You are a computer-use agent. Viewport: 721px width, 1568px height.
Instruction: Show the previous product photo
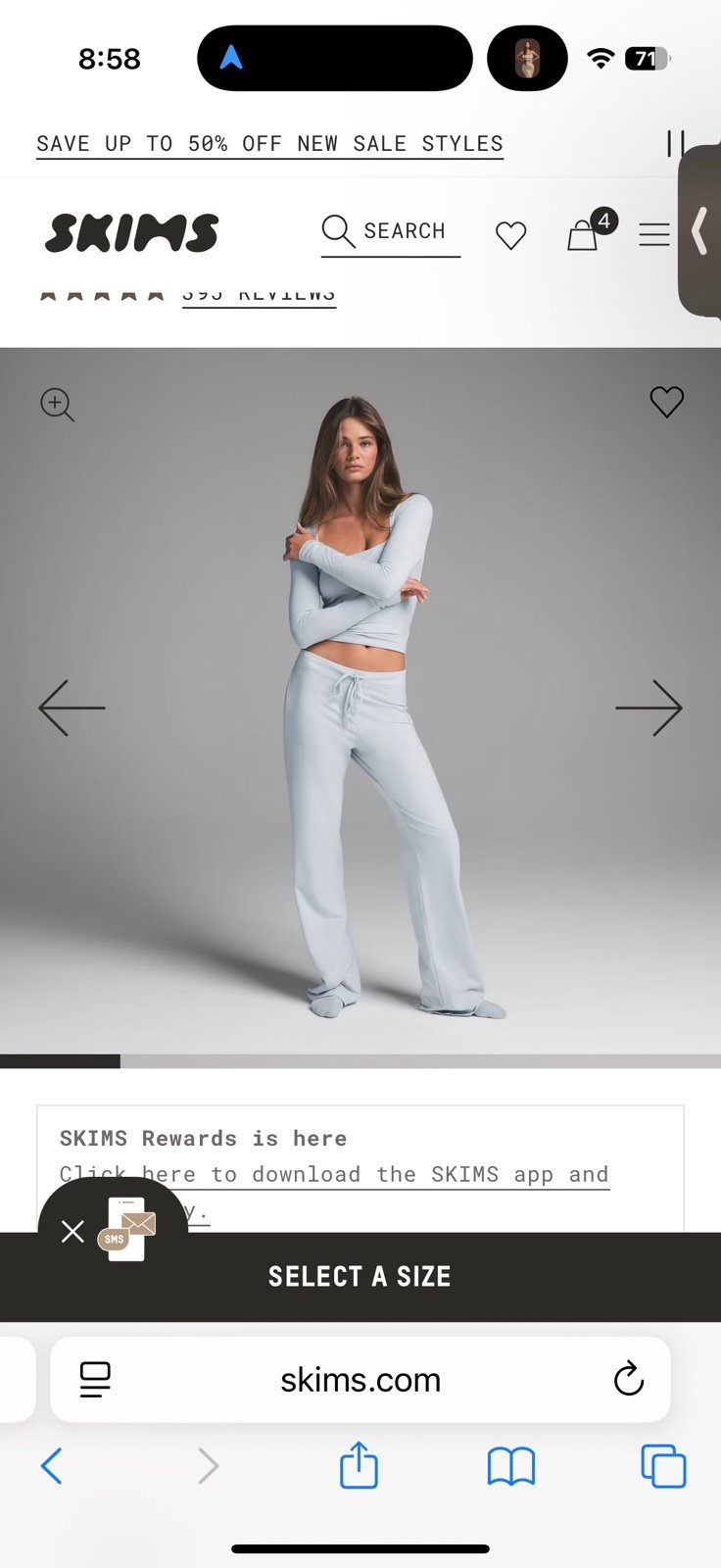point(72,708)
